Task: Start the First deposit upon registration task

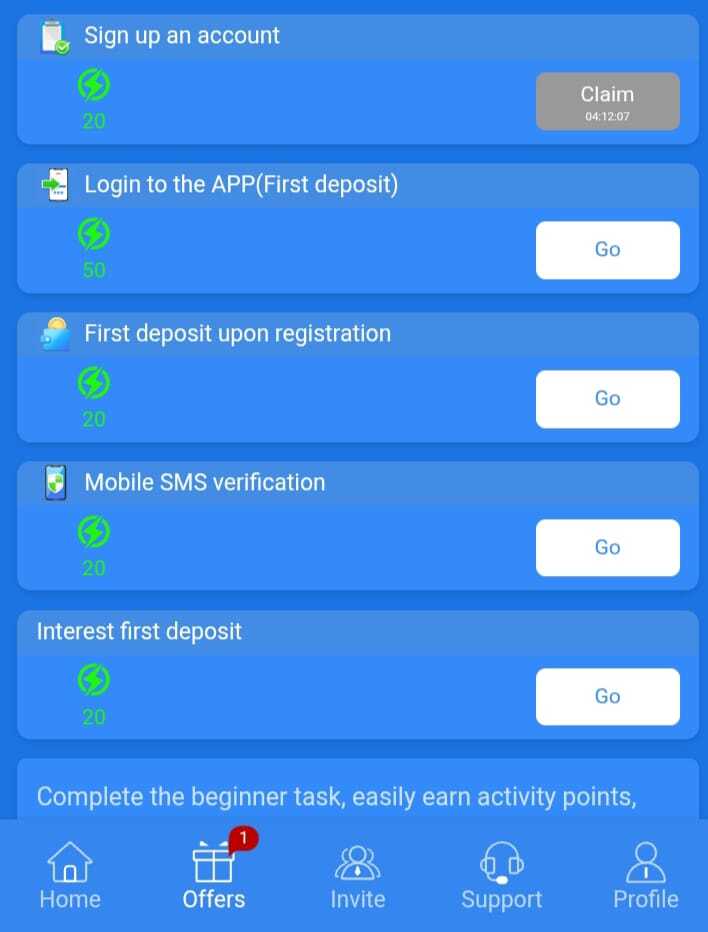Action: tap(607, 399)
